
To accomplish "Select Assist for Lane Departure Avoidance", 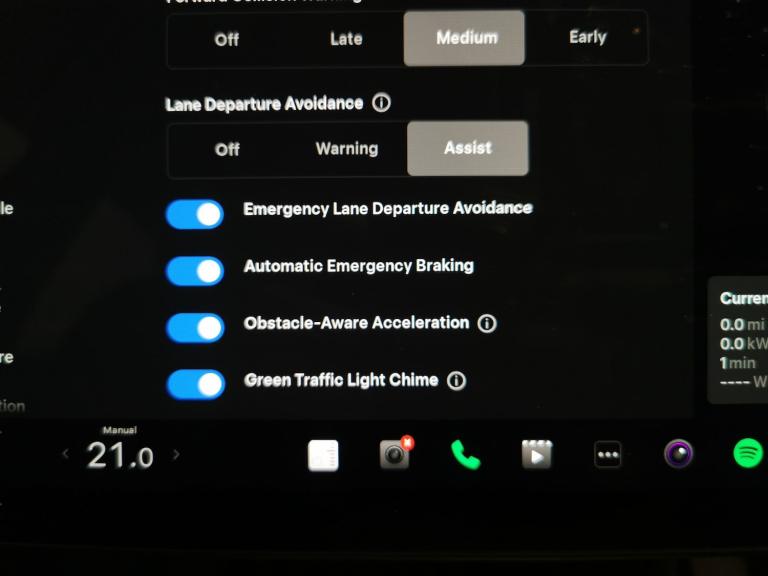I will coord(467,148).
